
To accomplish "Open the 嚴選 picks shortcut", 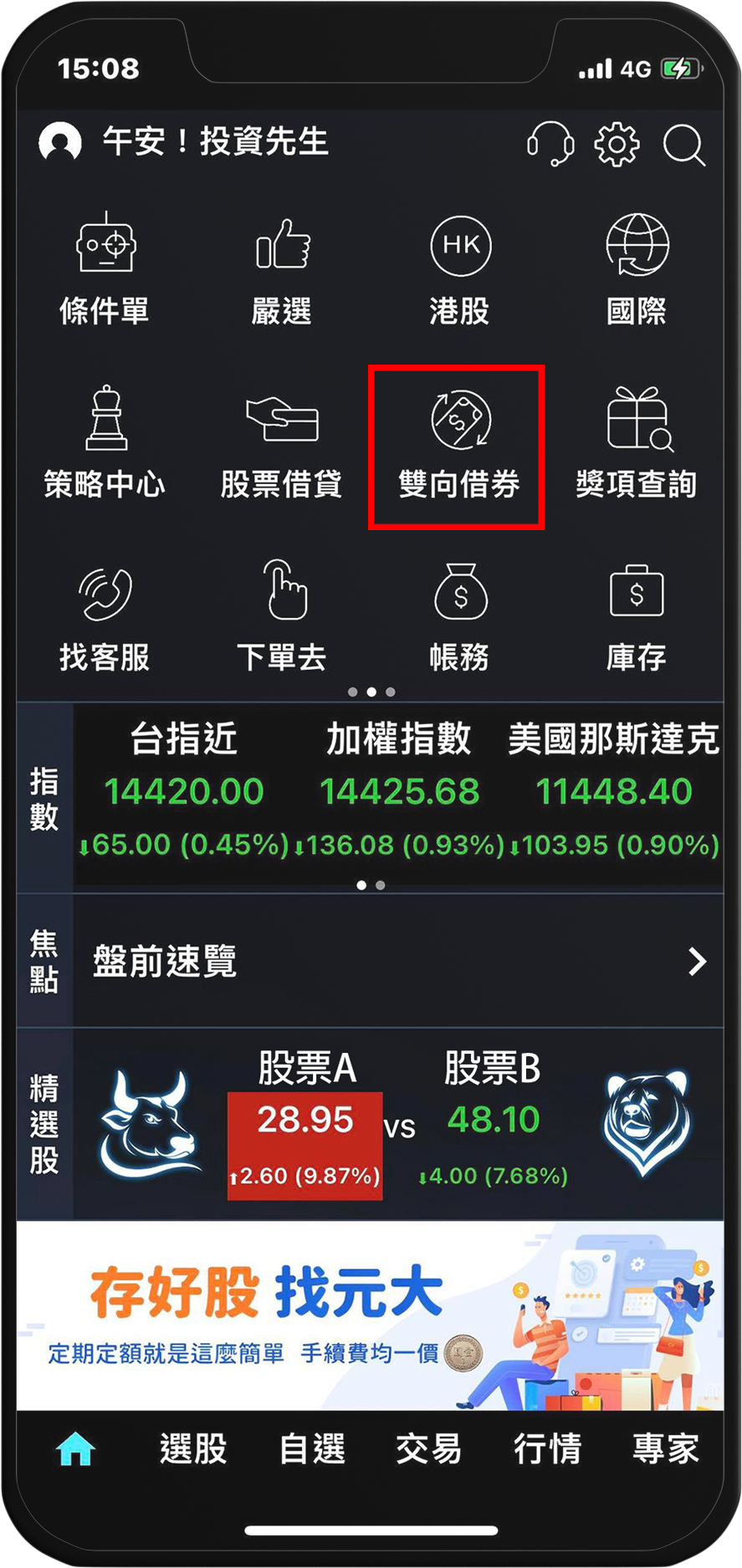I will click(282, 269).
